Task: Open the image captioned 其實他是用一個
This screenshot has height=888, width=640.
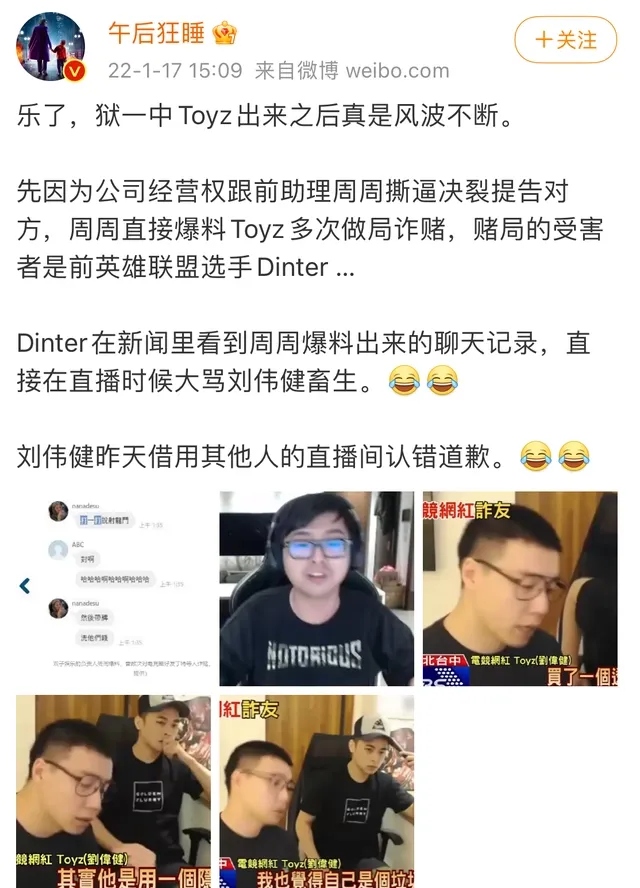Action: (x=113, y=791)
